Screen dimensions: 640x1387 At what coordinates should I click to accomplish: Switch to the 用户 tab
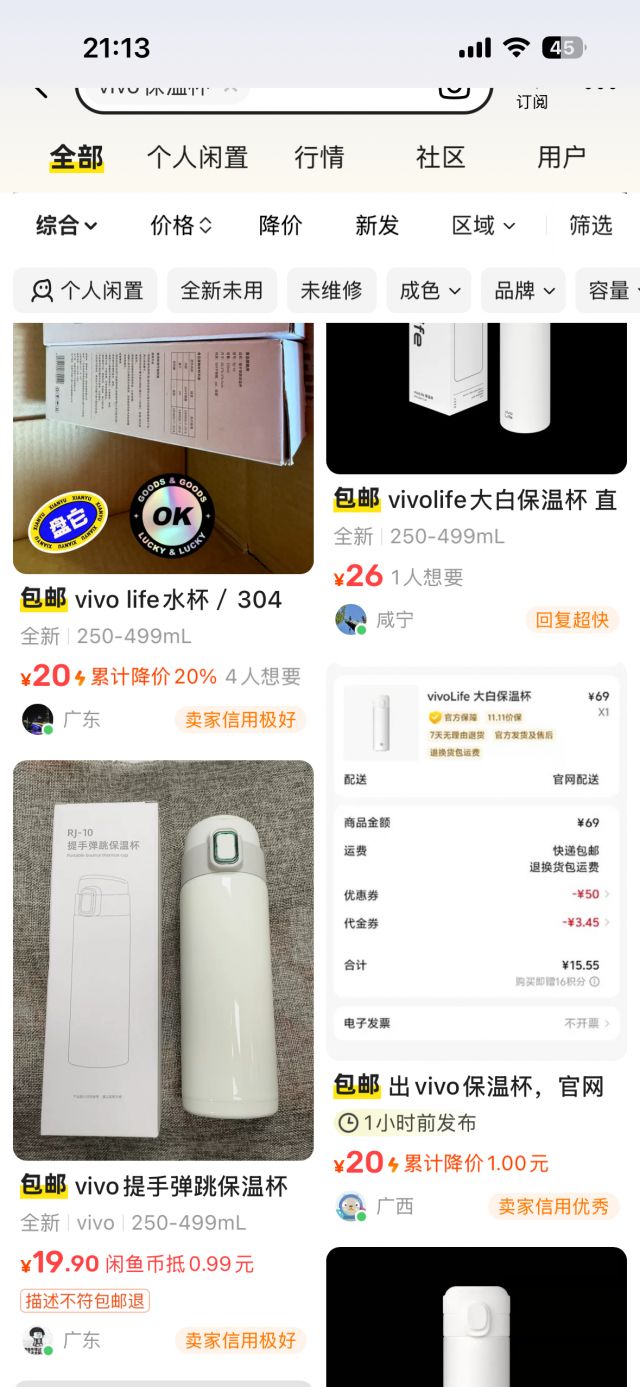pyautogui.click(x=561, y=157)
